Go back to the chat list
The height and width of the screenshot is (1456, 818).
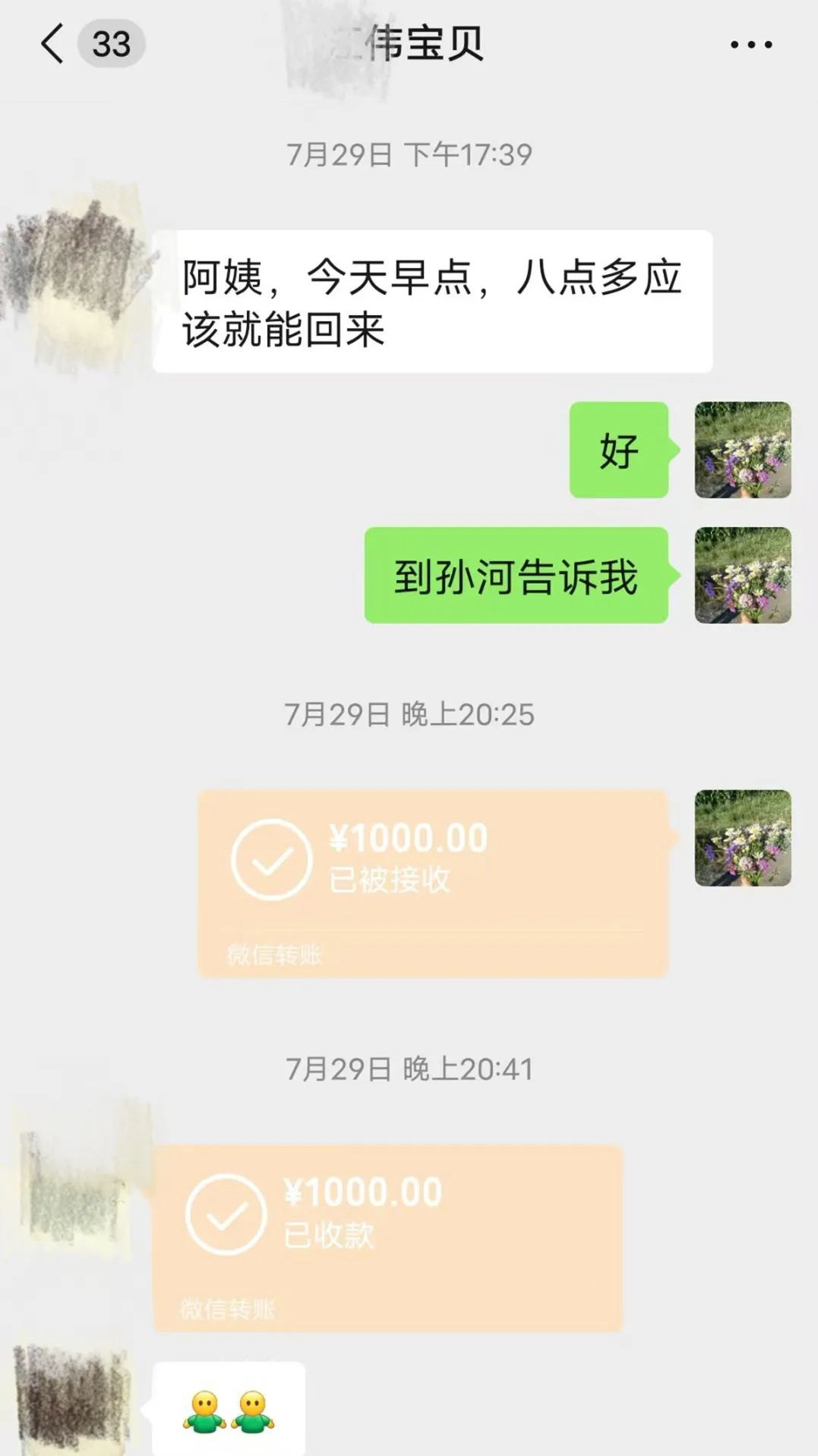coord(52,43)
